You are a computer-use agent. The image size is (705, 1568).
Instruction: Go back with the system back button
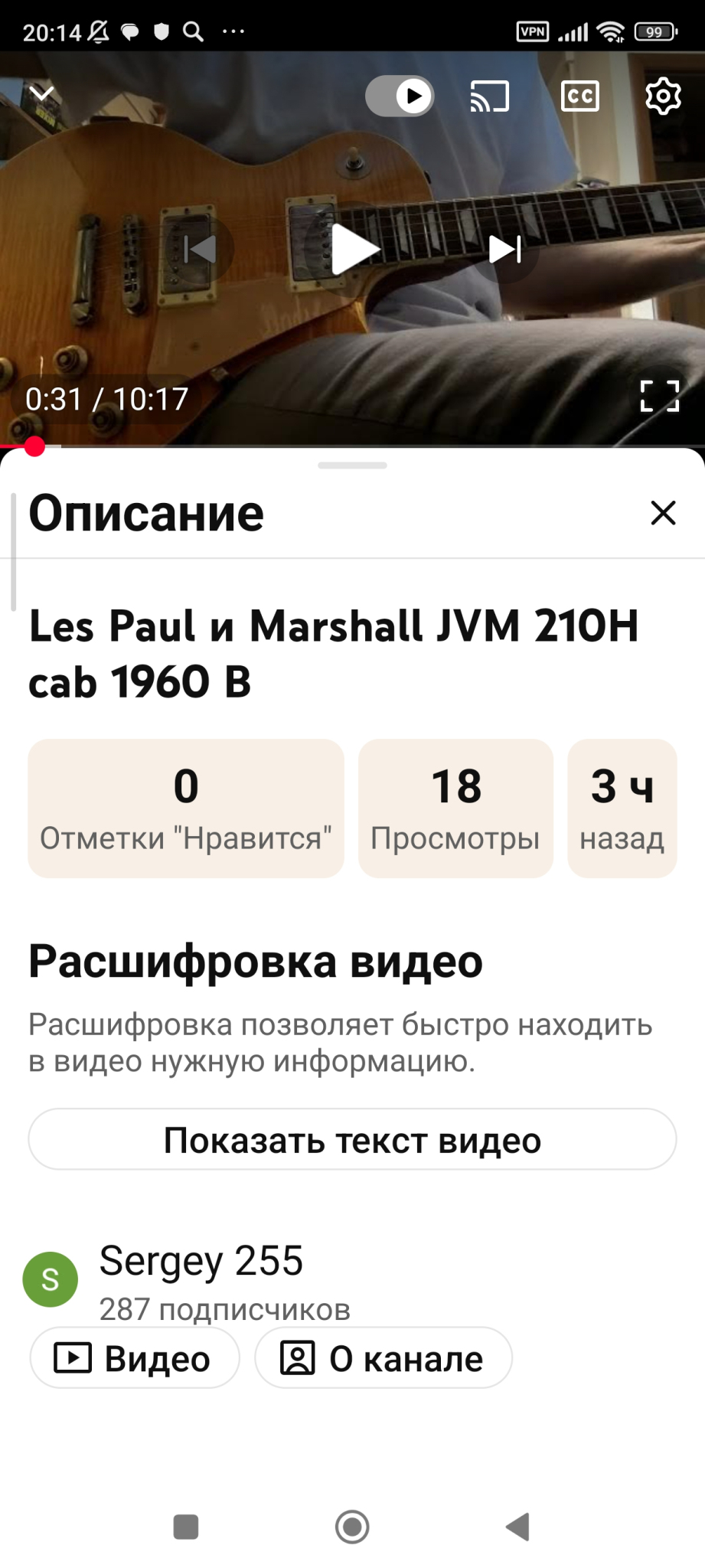518,1527
